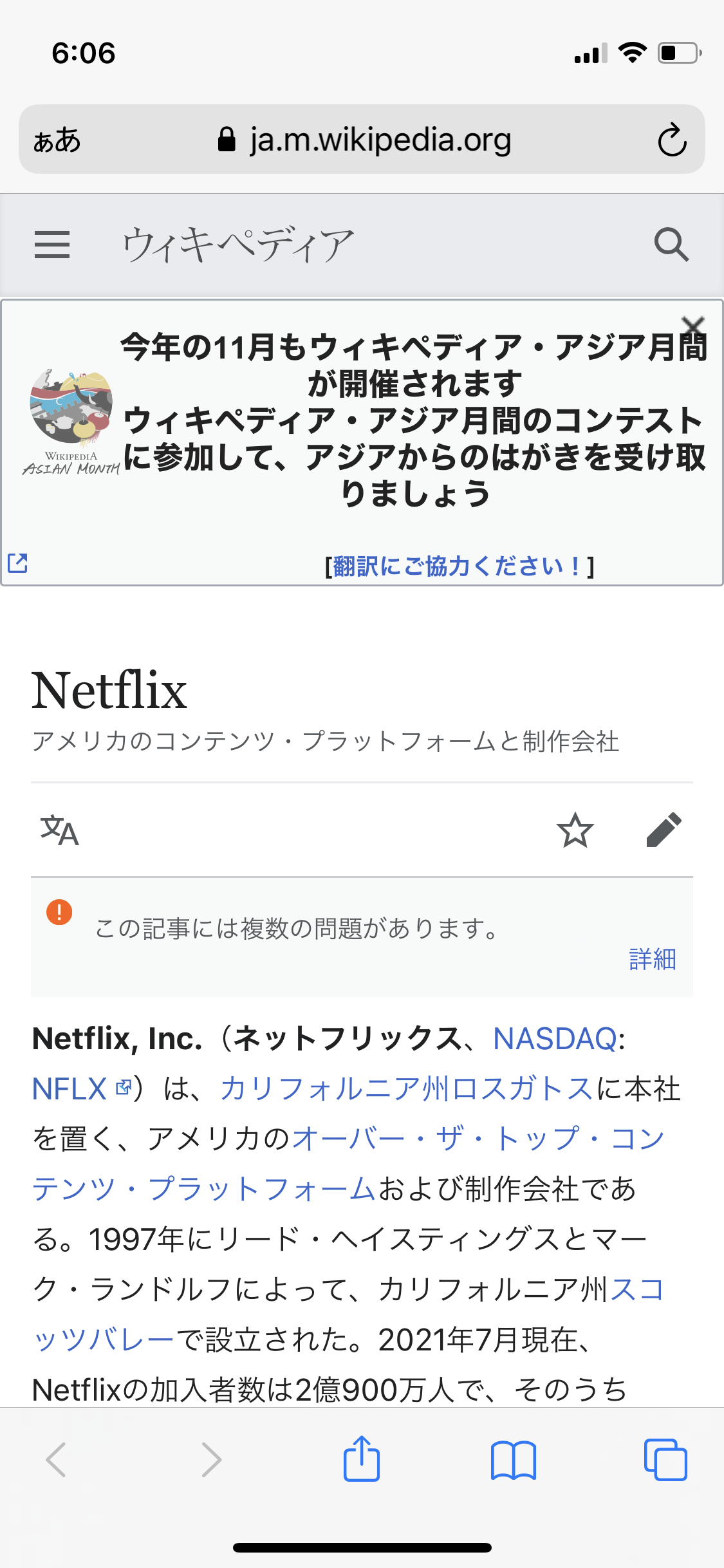Viewport: 724px width, 1568px height.
Task: Open the external link icon in banner
Action: coord(17,563)
